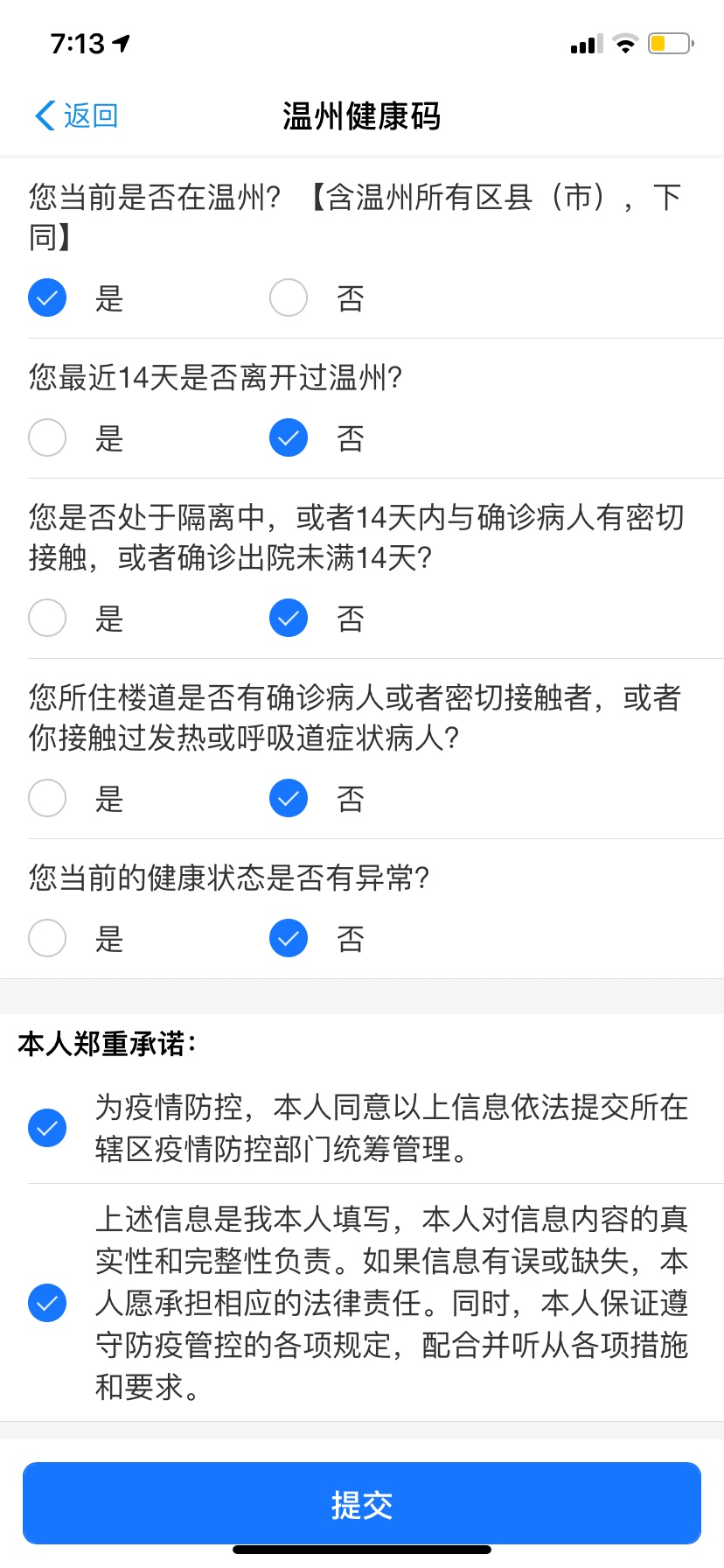
Task: Uncheck the pledge about truthfulness and legal responsibility
Action: pyautogui.click(x=47, y=1303)
